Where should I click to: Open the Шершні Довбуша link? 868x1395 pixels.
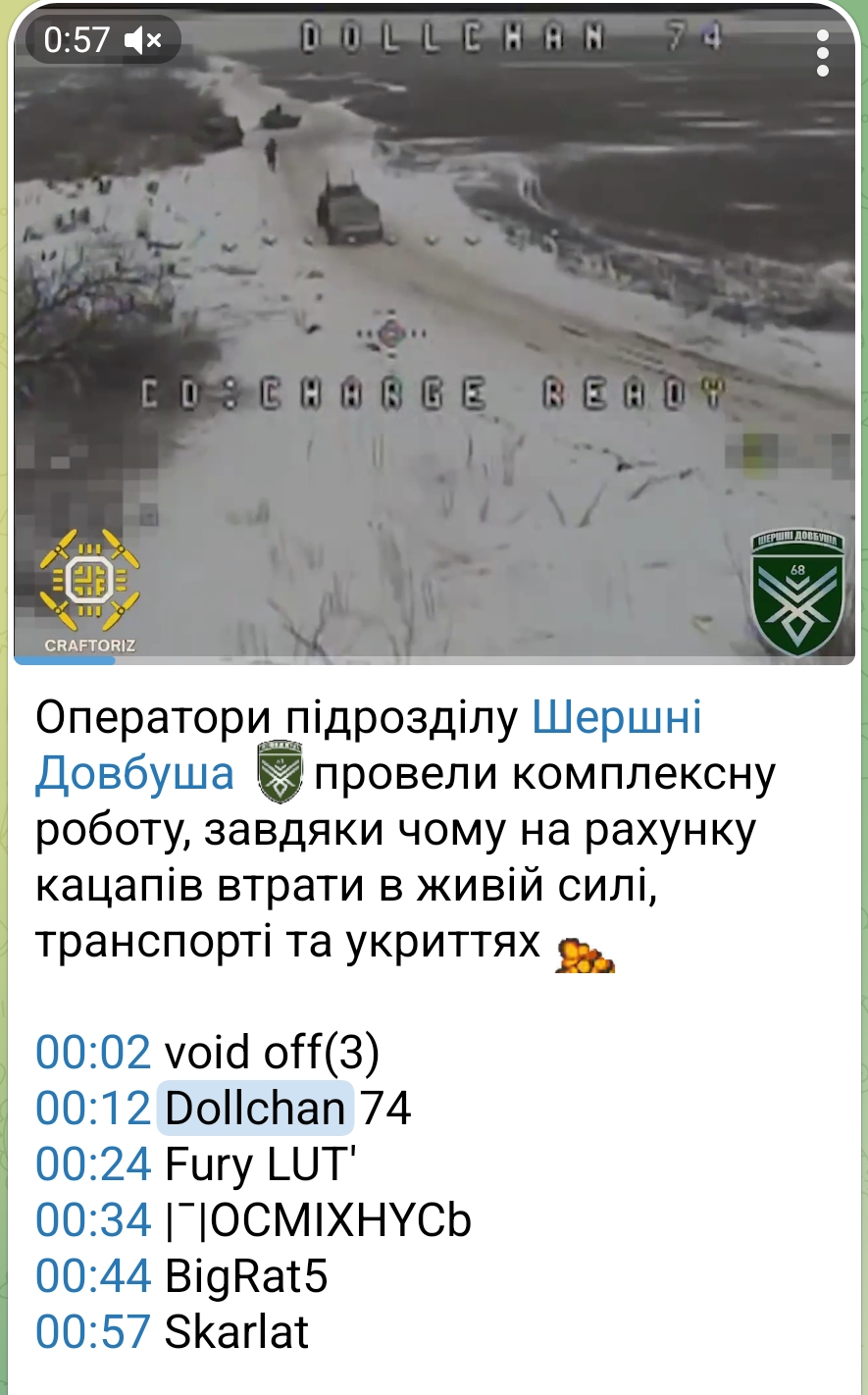click(616, 719)
